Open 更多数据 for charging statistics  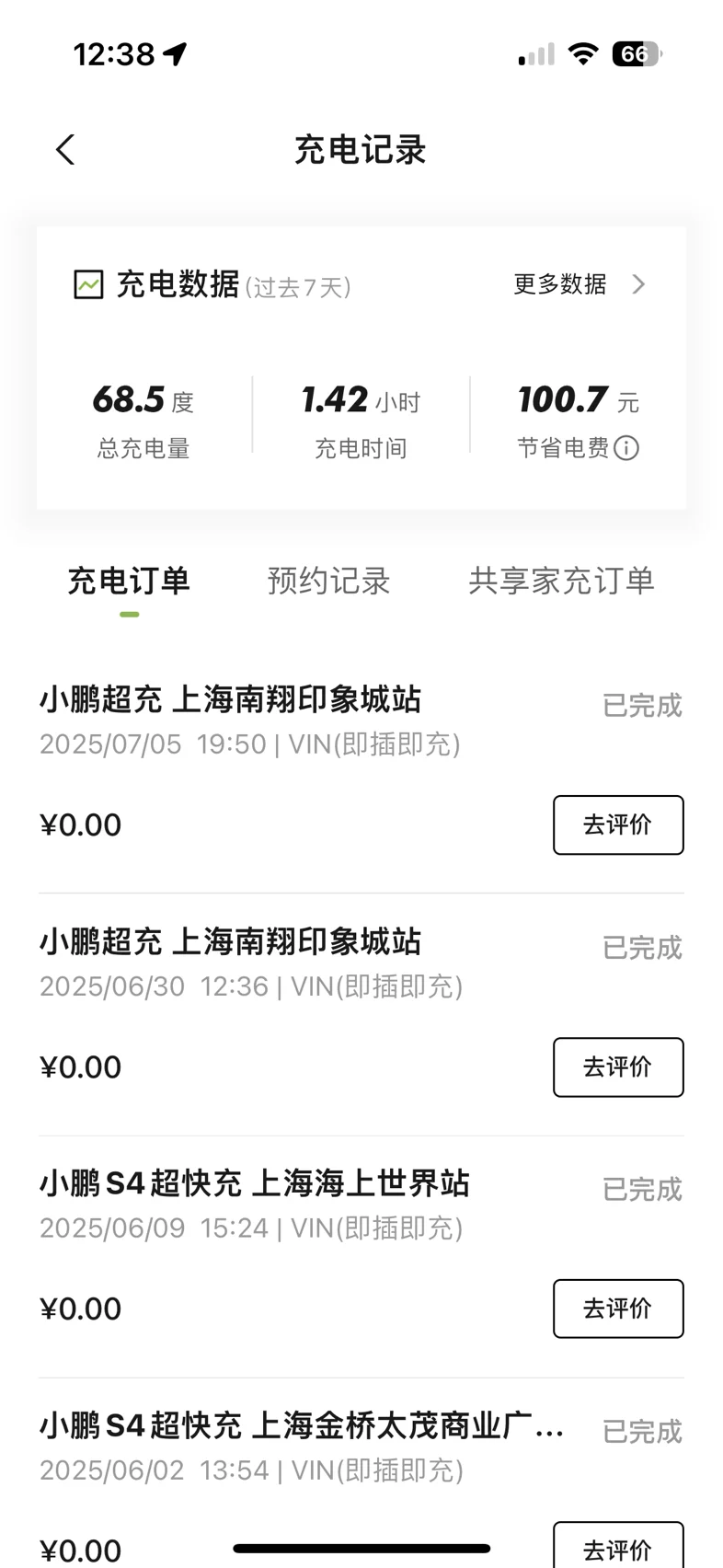(x=580, y=284)
